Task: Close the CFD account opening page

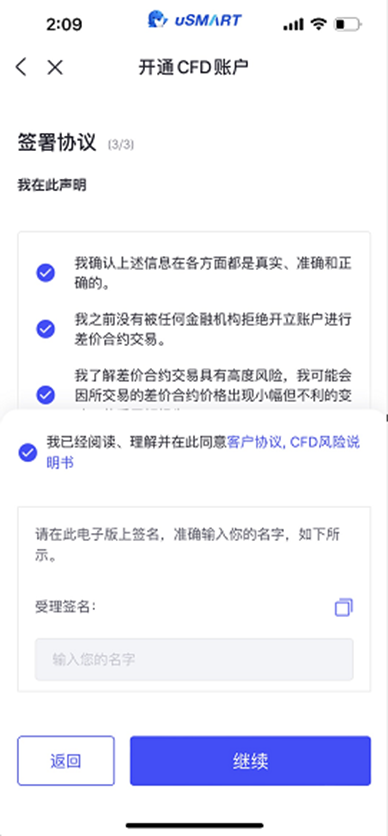Action: (55, 67)
